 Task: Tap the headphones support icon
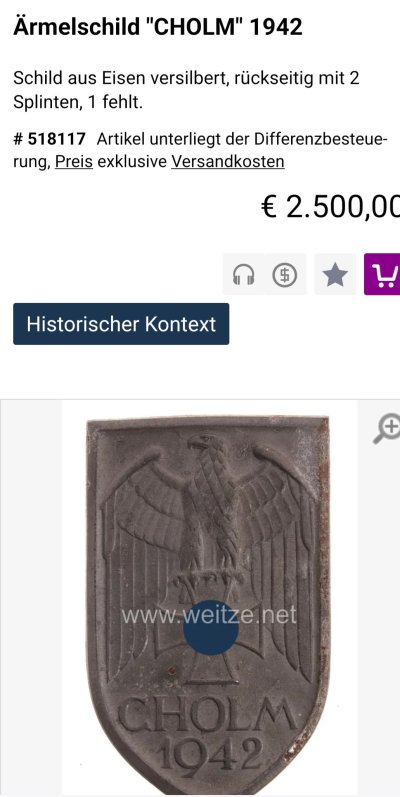click(x=243, y=274)
